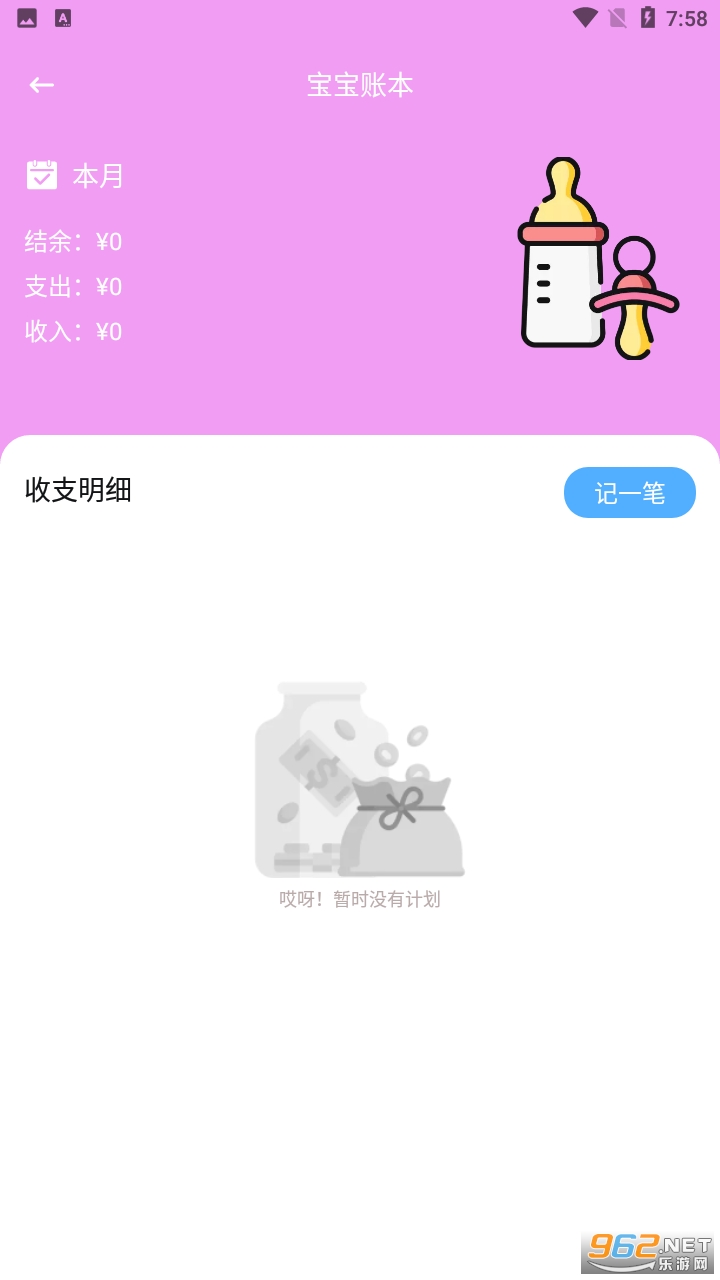Screen dimensions: 720x1280
Task: Open the 本月 month picker
Action: pos(76,176)
